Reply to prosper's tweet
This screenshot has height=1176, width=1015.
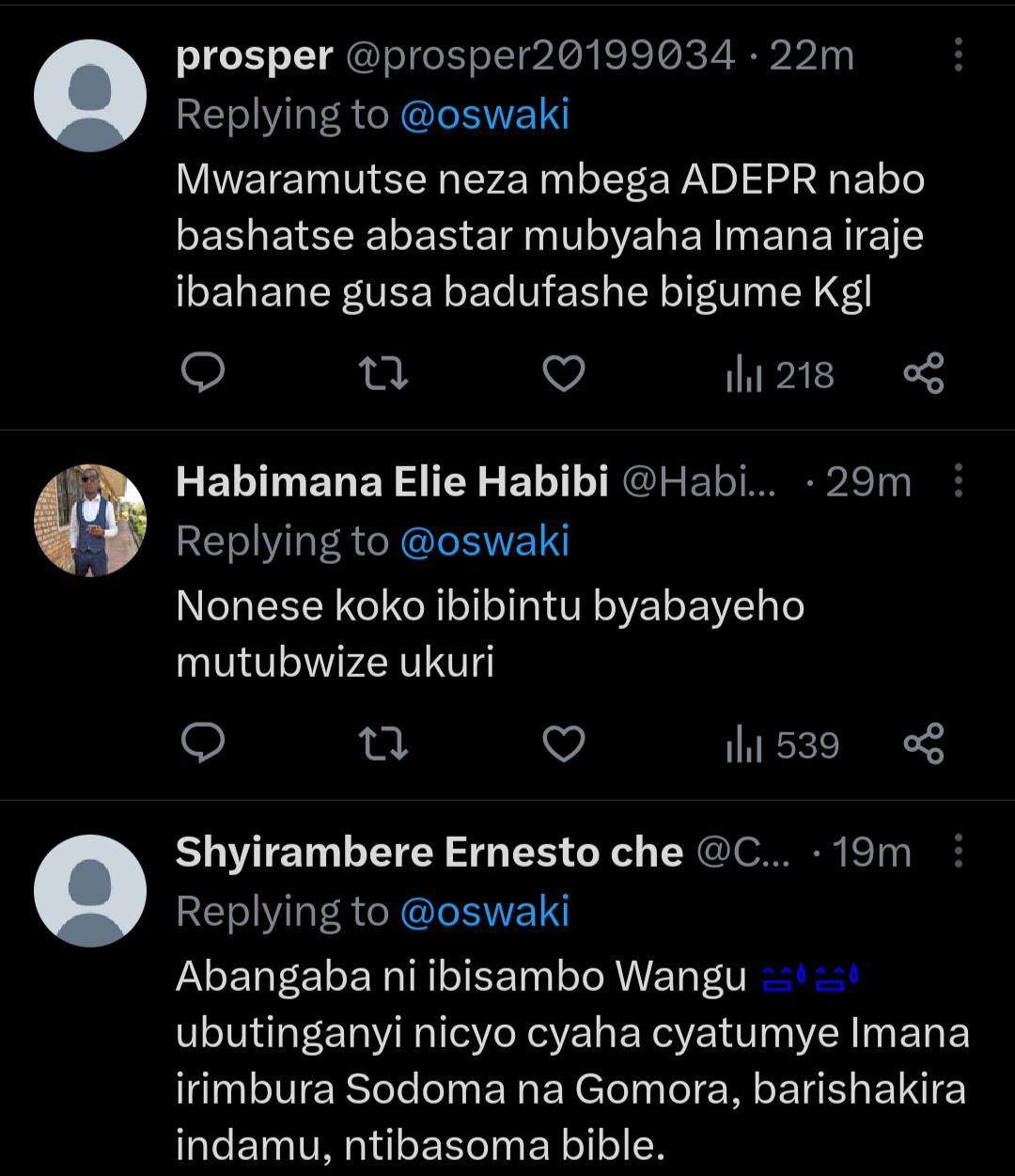pos(202,375)
